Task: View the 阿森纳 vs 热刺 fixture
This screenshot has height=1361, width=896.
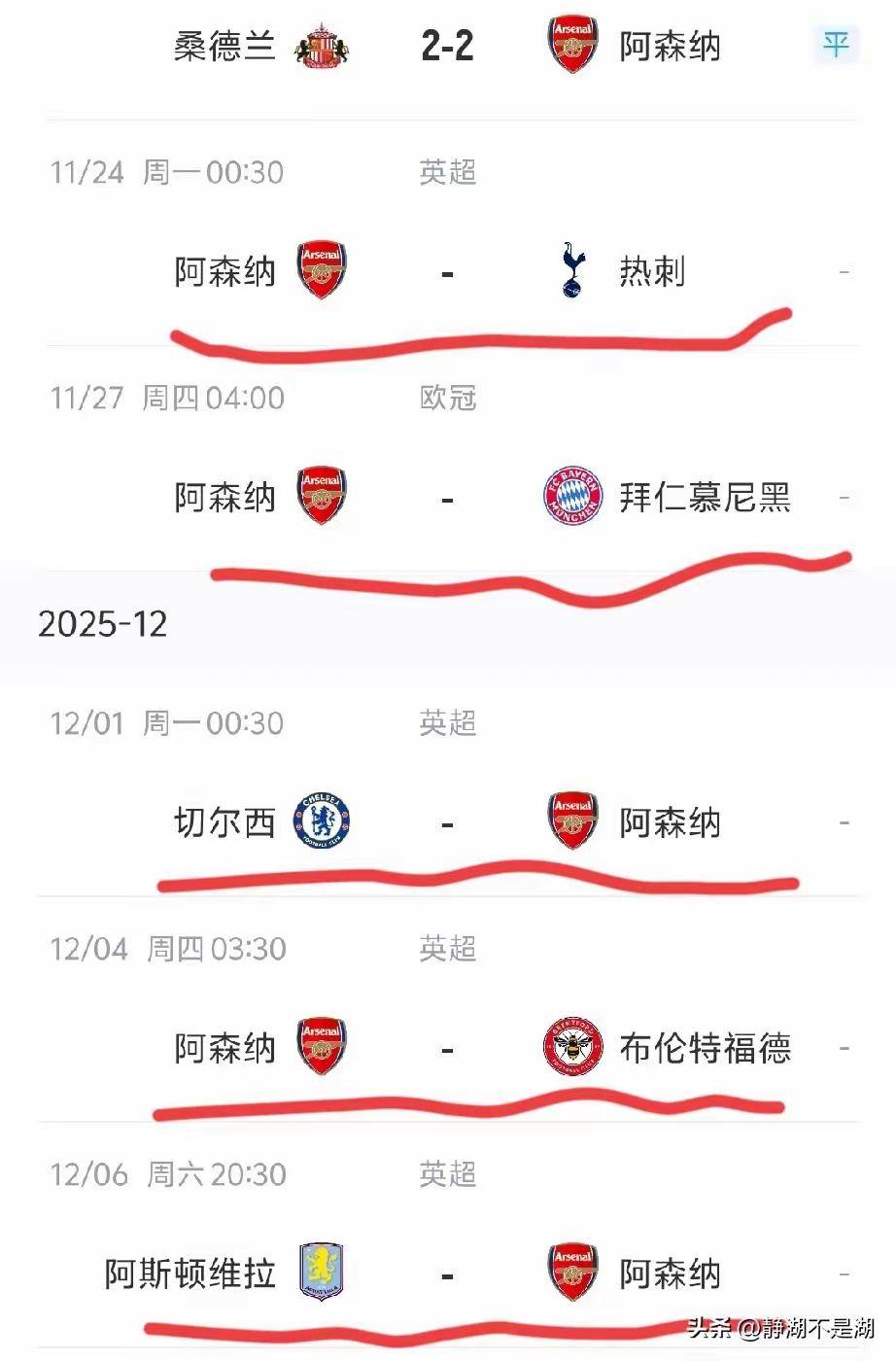Action: (x=447, y=272)
